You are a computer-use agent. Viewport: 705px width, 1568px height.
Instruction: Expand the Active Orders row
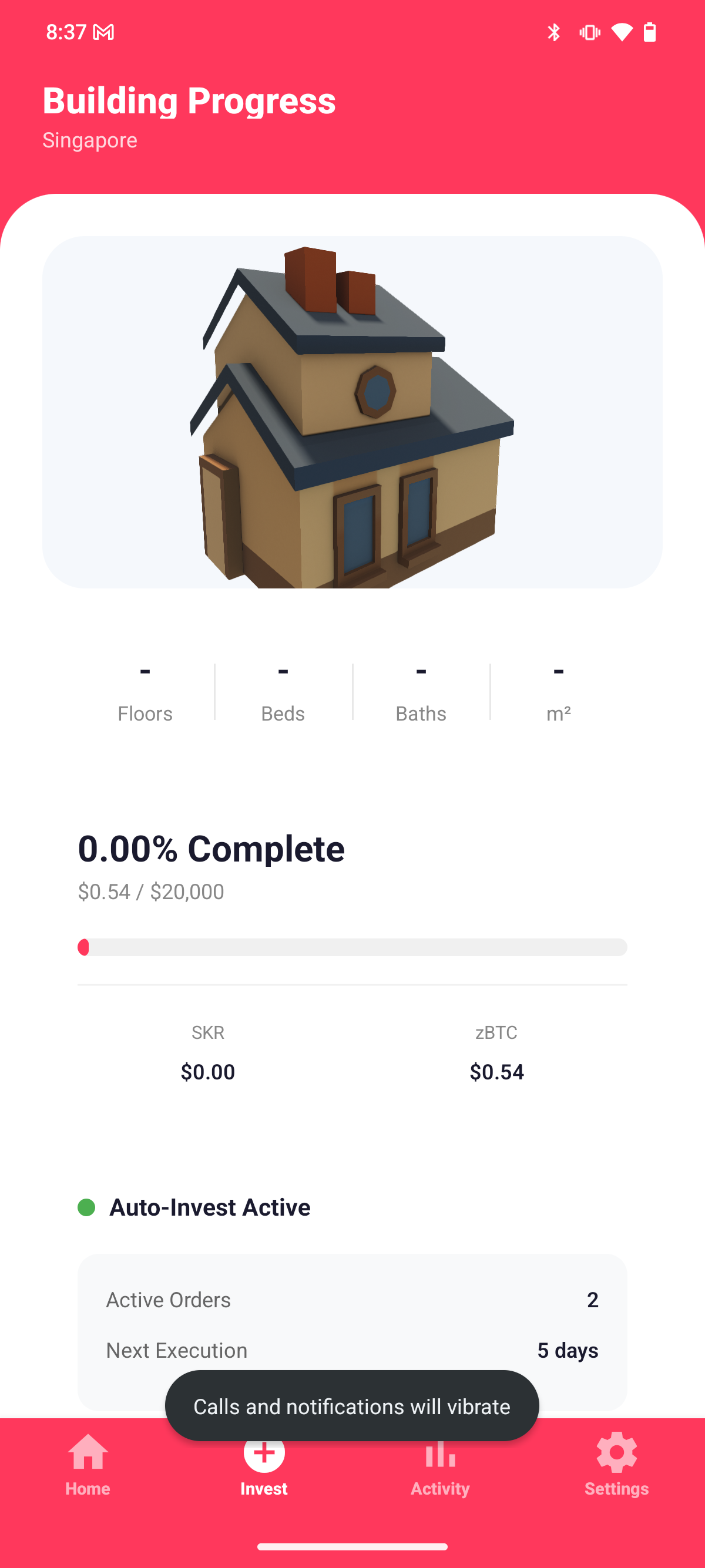352,1299
